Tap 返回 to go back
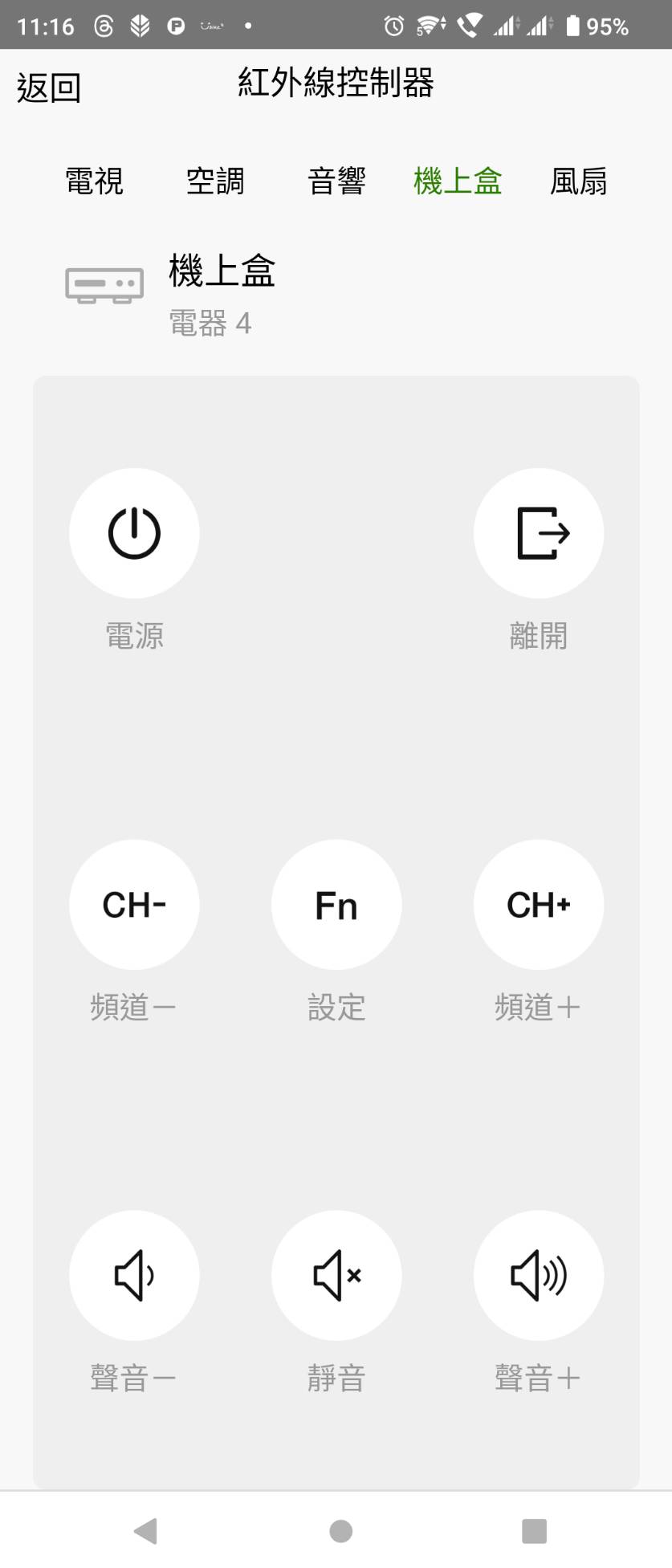This screenshot has height=1568, width=672. (49, 88)
